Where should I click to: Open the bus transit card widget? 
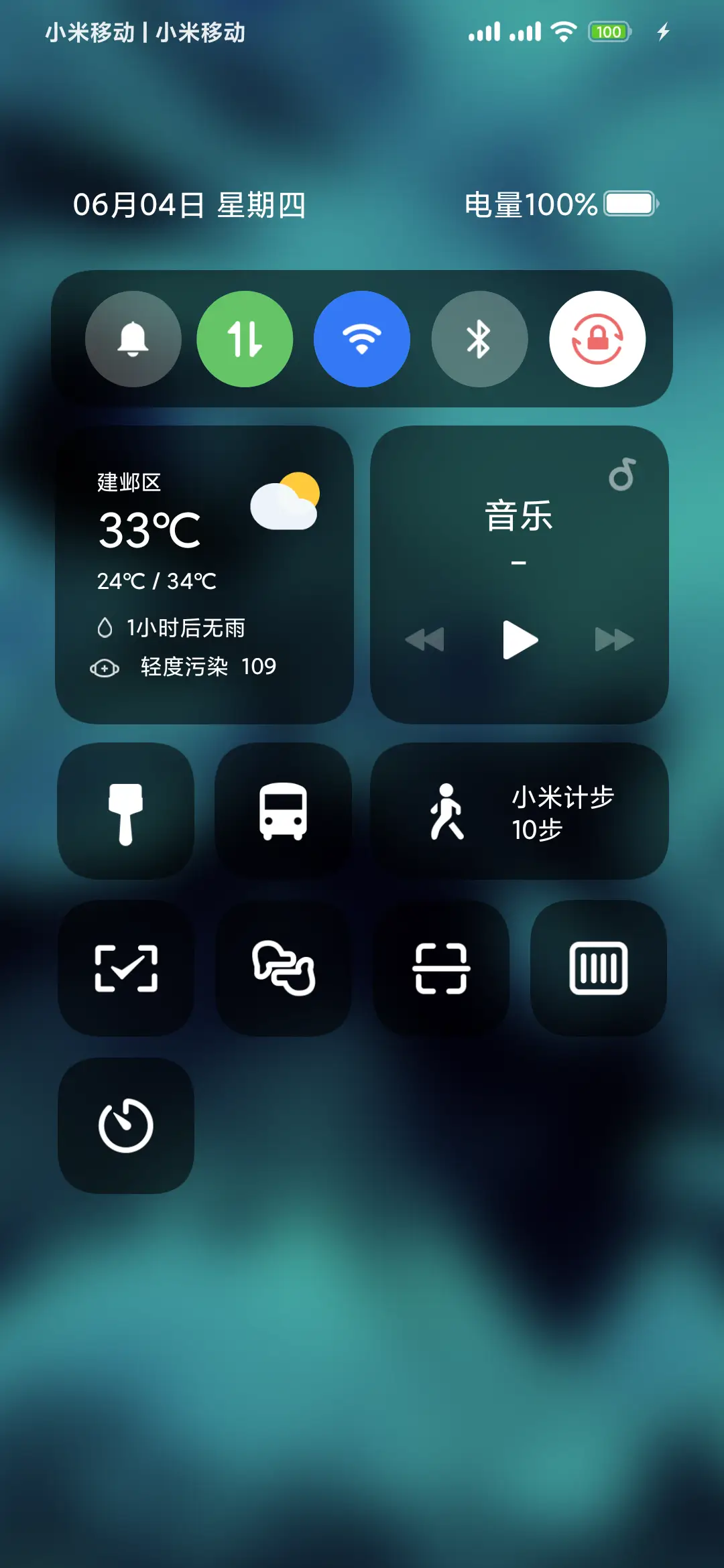(283, 812)
